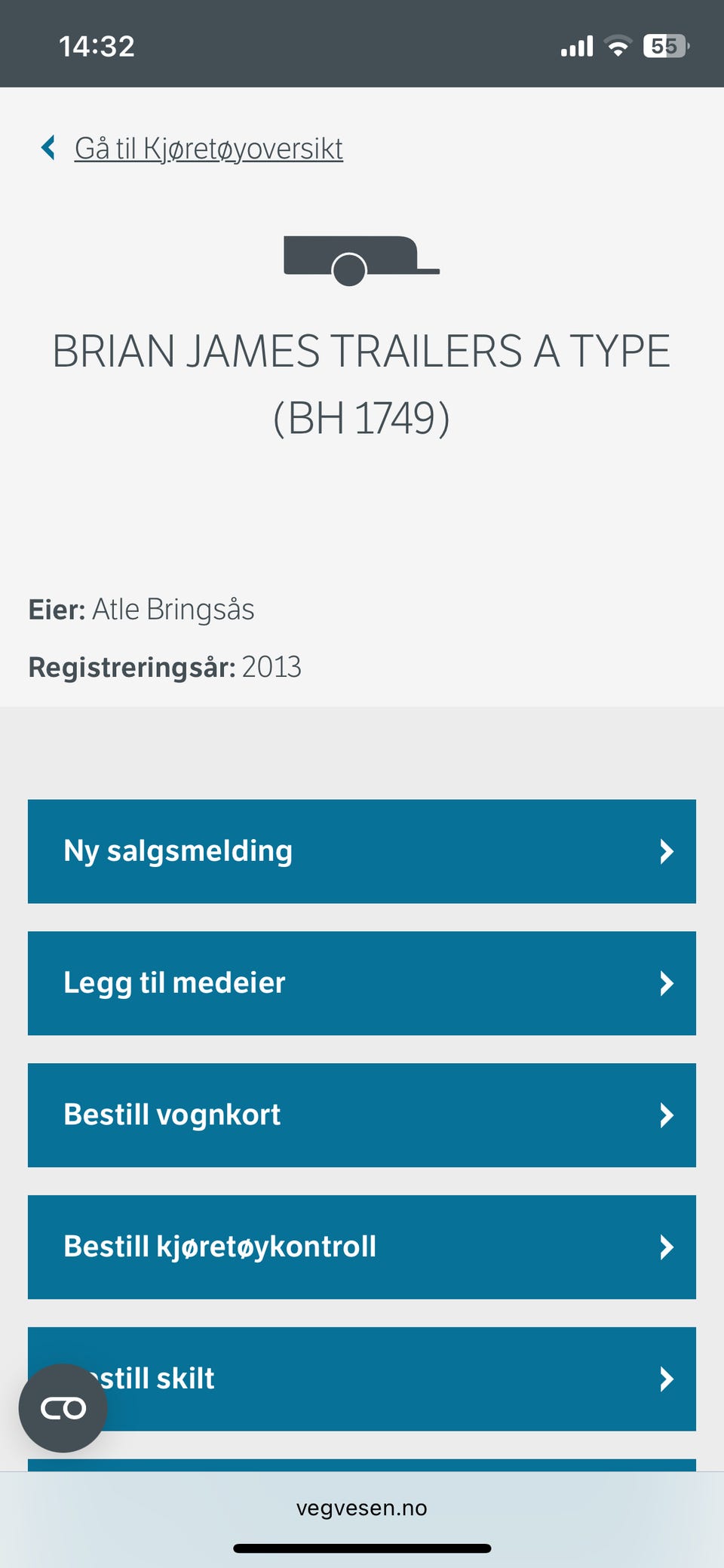Image resolution: width=724 pixels, height=1568 pixels.
Task: Expand the Legg til medeier option
Action: [x=667, y=983]
